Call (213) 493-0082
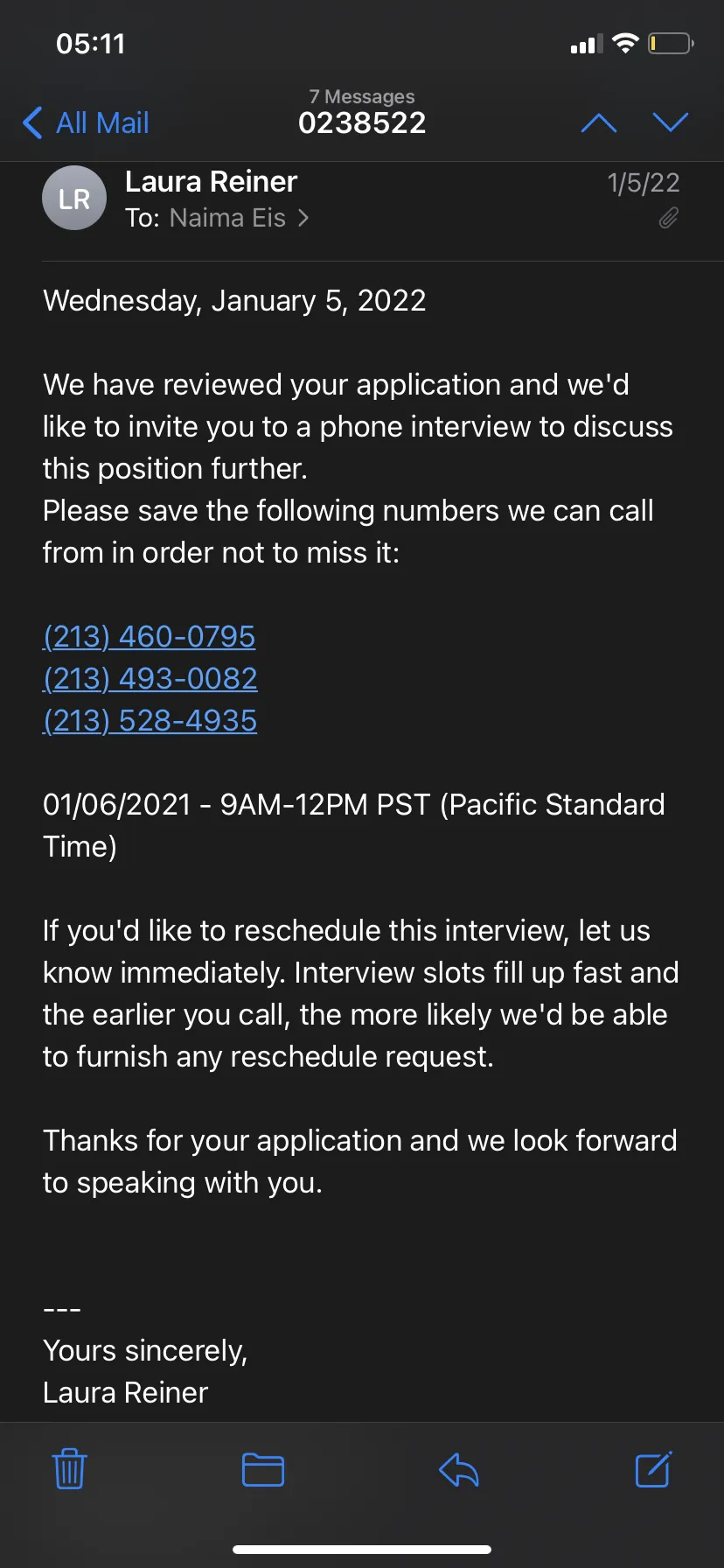The width and height of the screenshot is (724, 1568). (x=150, y=678)
